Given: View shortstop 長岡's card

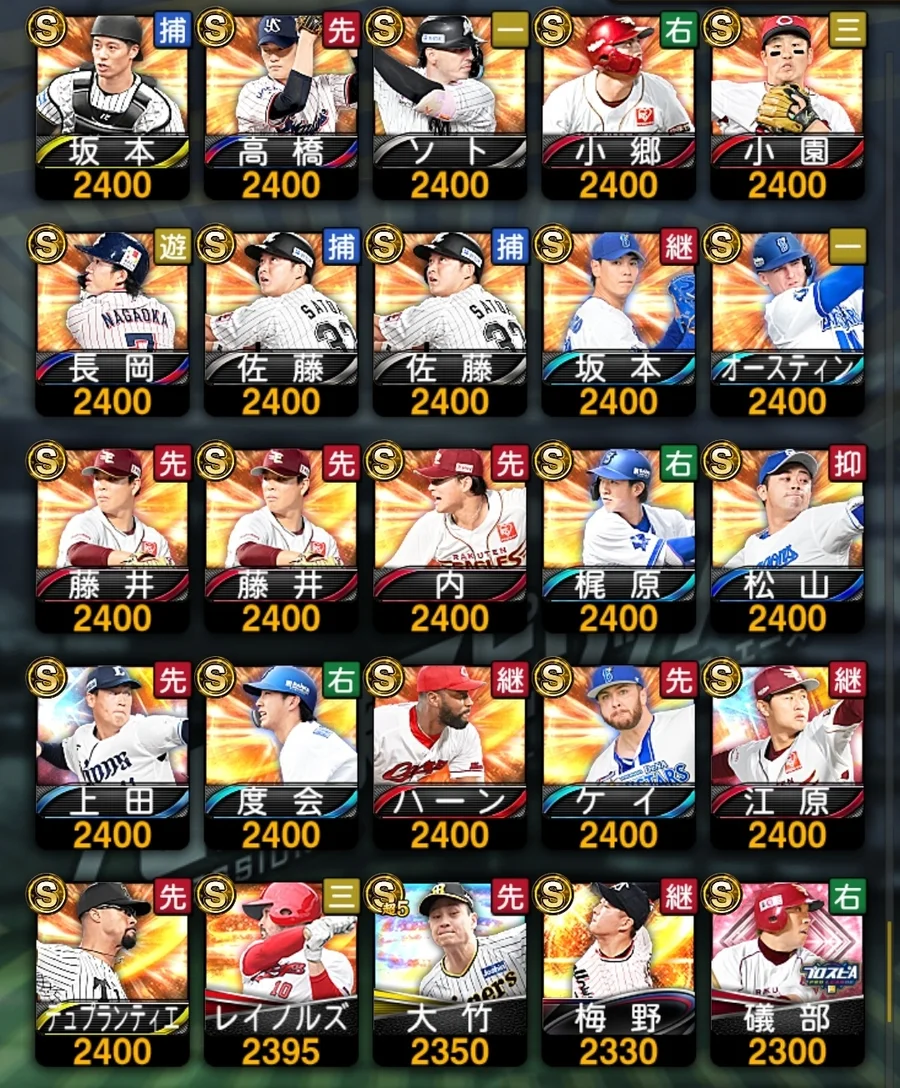Looking at the screenshot, I should coord(112,320).
